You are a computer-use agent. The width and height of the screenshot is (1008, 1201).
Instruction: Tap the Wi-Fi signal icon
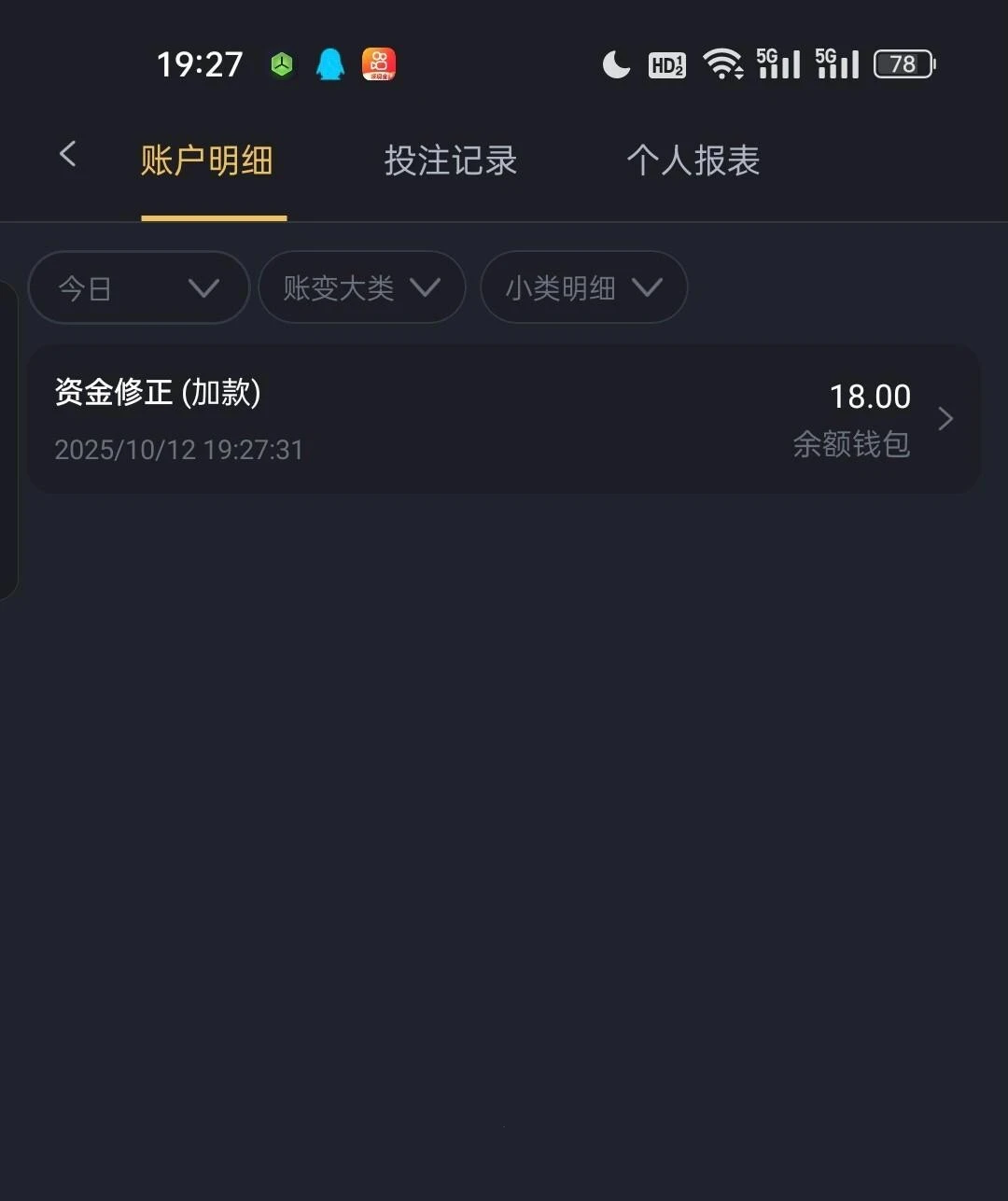[724, 63]
